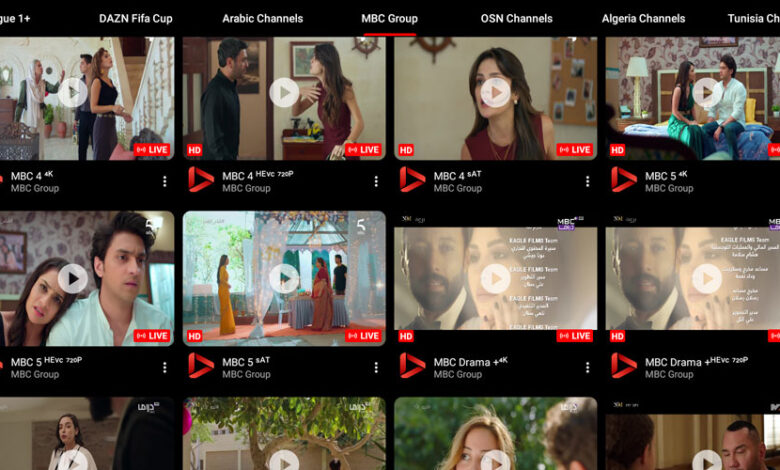Watch the MBC 4 SAT channel
The image size is (780, 470).
click(x=495, y=93)
